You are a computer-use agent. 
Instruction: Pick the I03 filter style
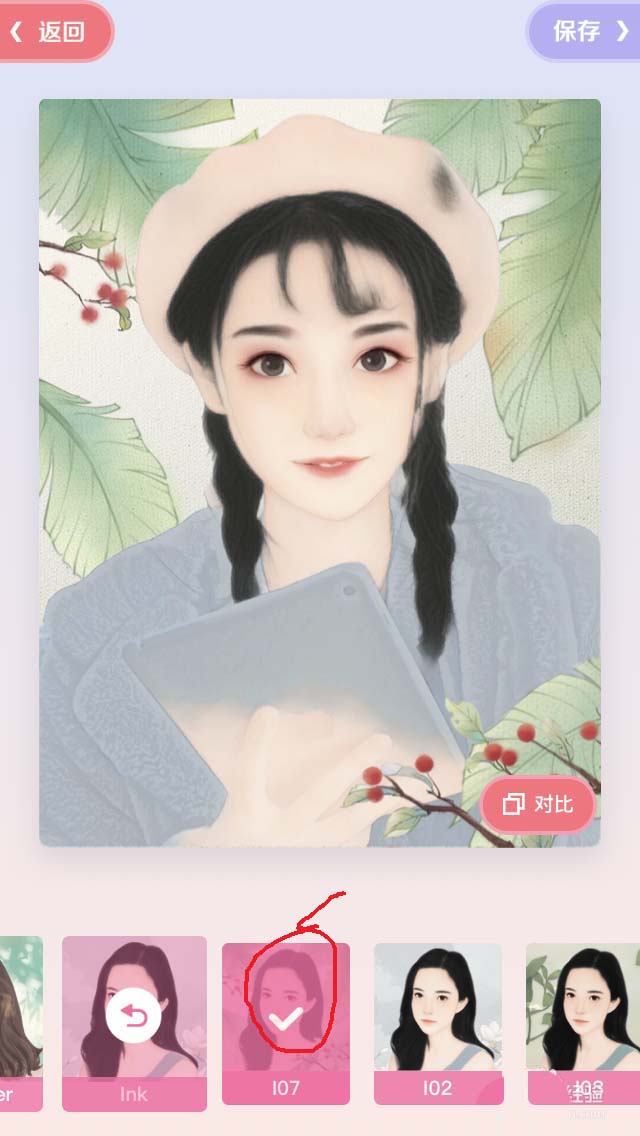click(x=583, y=1020)
